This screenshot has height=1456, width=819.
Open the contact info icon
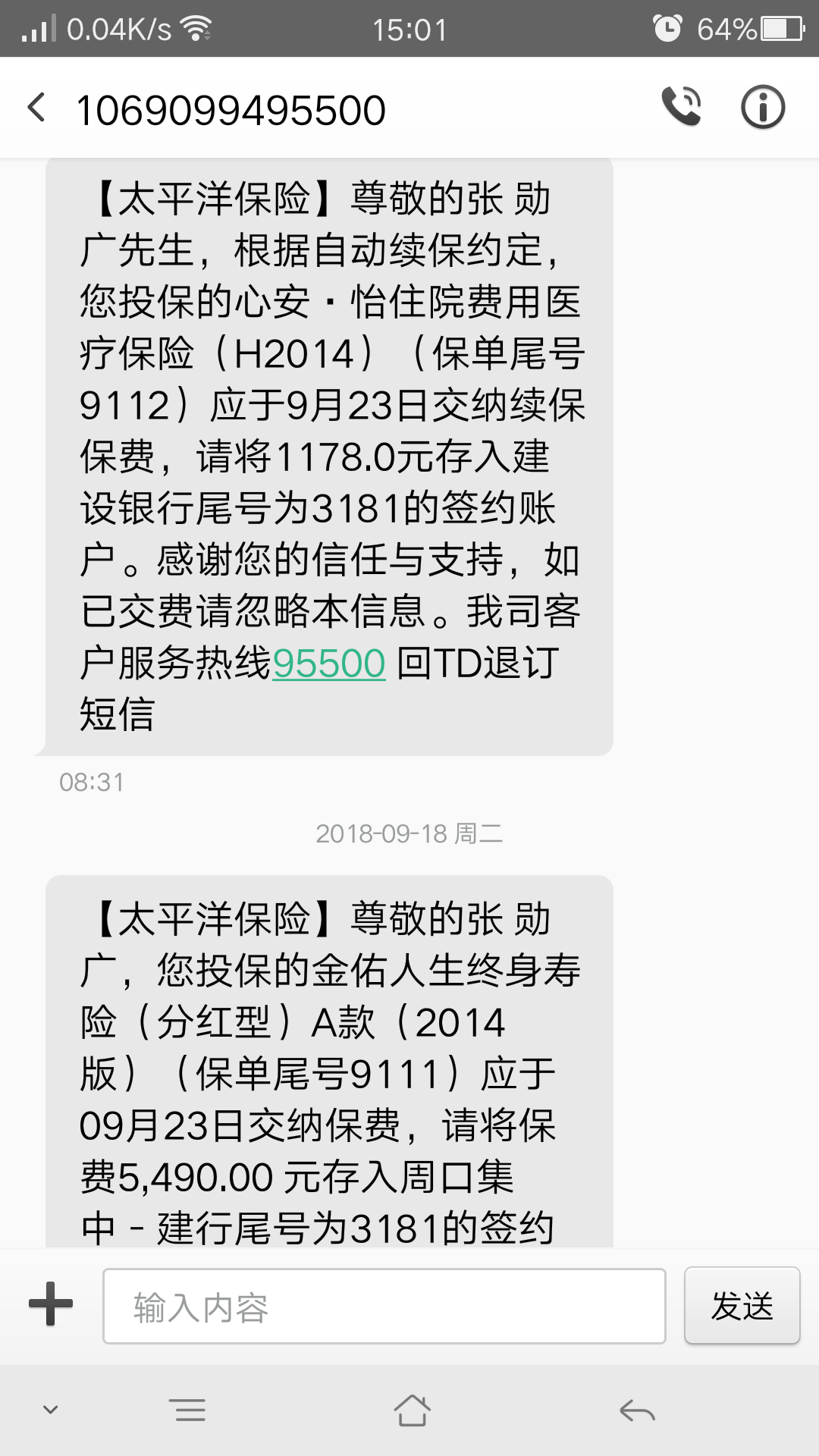(x=762, y=107)
